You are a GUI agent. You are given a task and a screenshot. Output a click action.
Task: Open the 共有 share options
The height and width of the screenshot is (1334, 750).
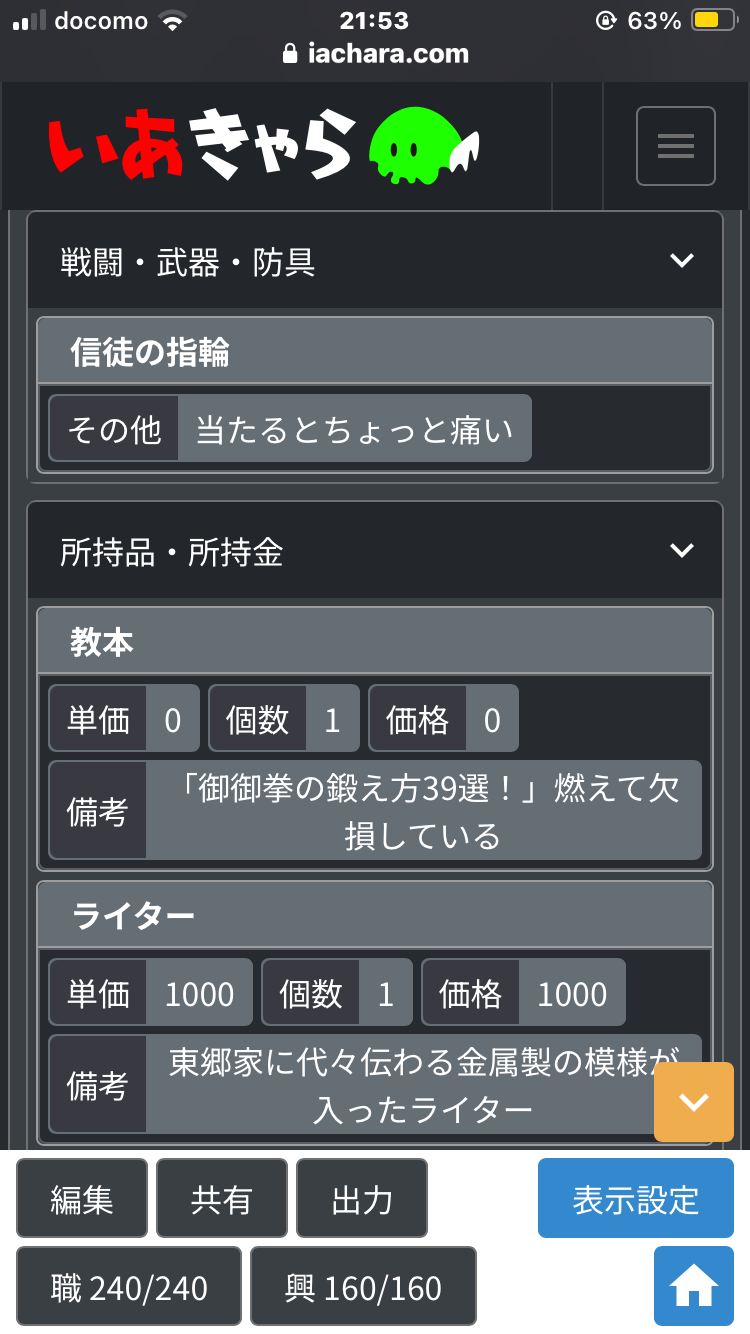(222, 1199)
